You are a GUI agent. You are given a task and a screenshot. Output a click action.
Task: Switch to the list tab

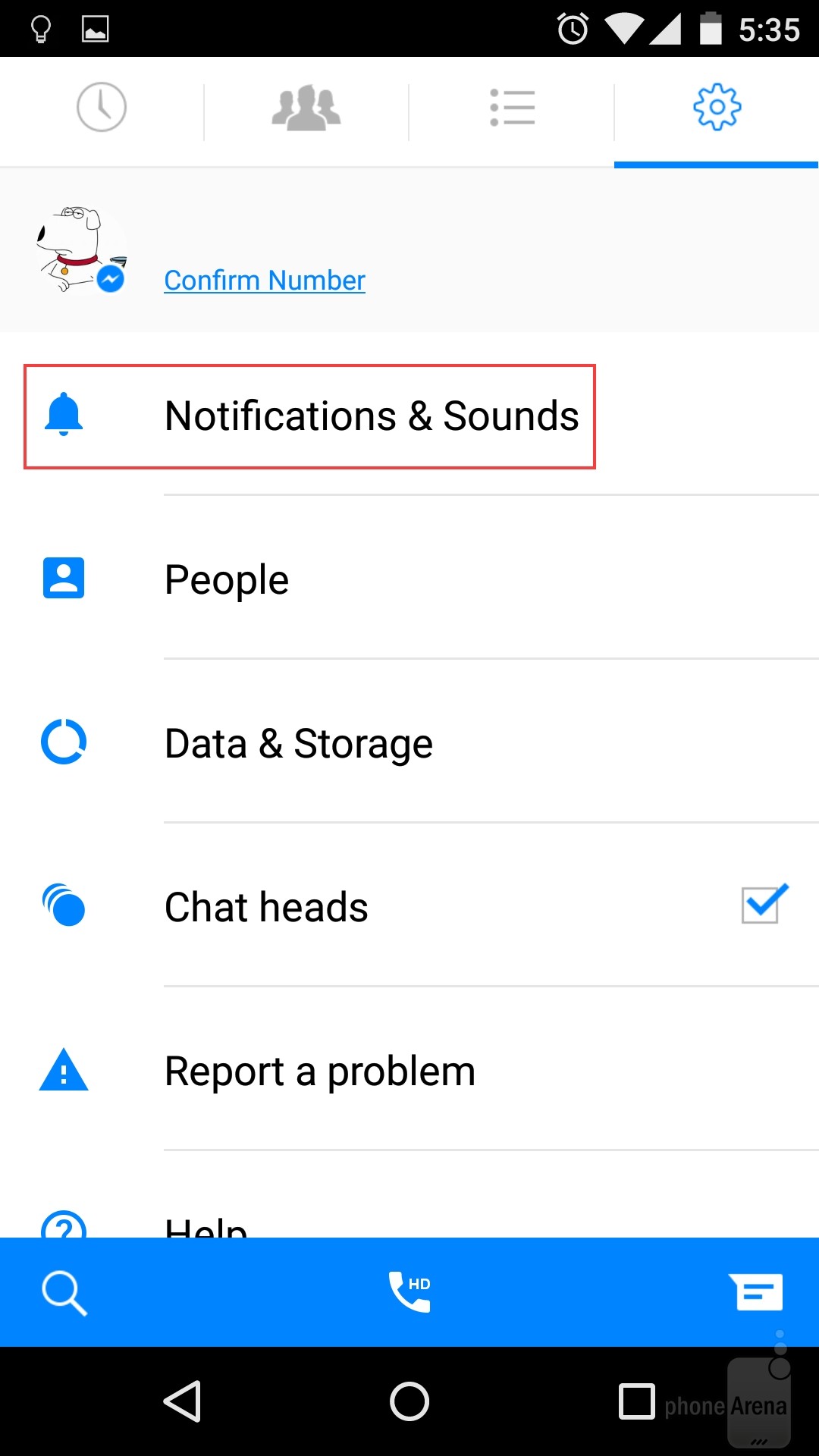click(512, 108)
